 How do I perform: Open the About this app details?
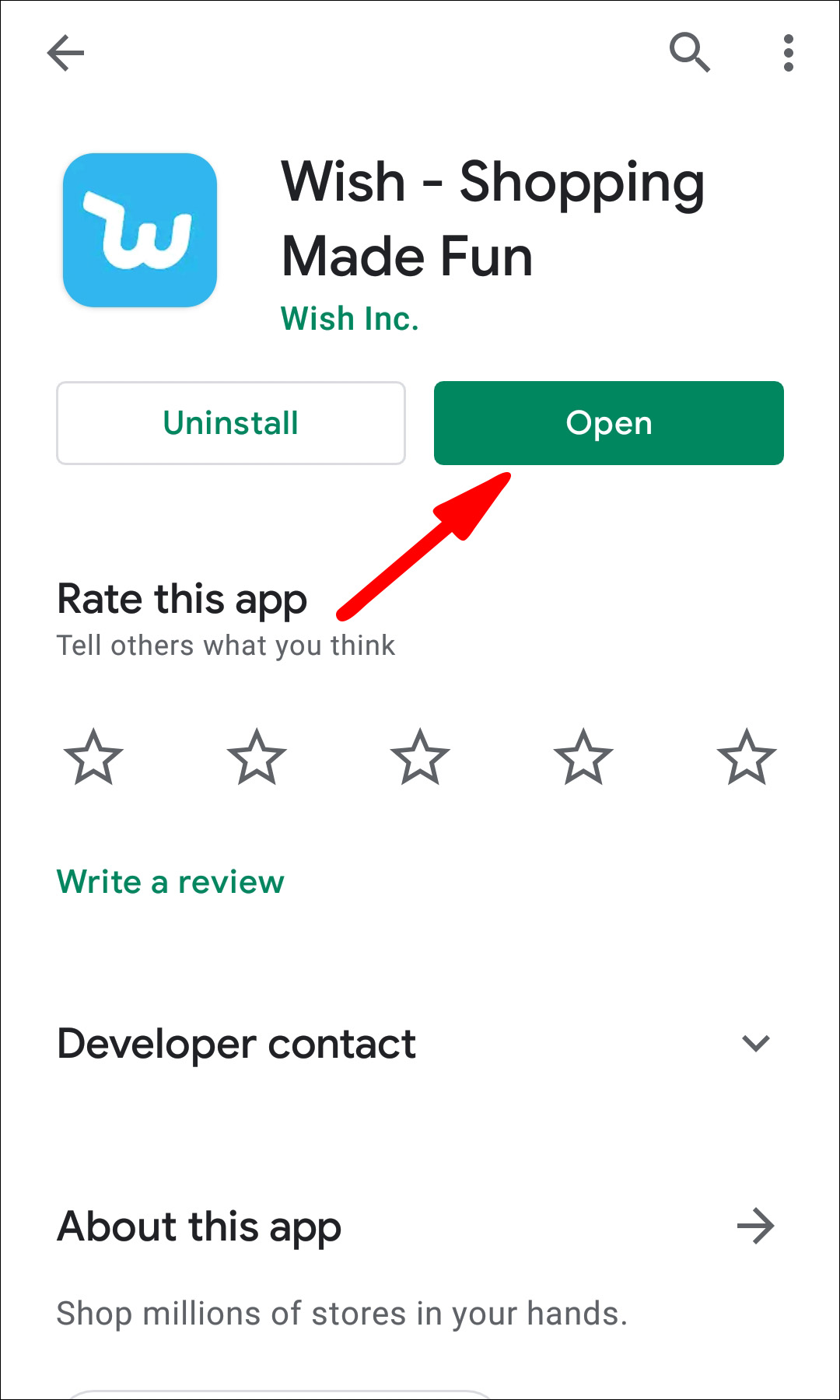(755, 1227)
